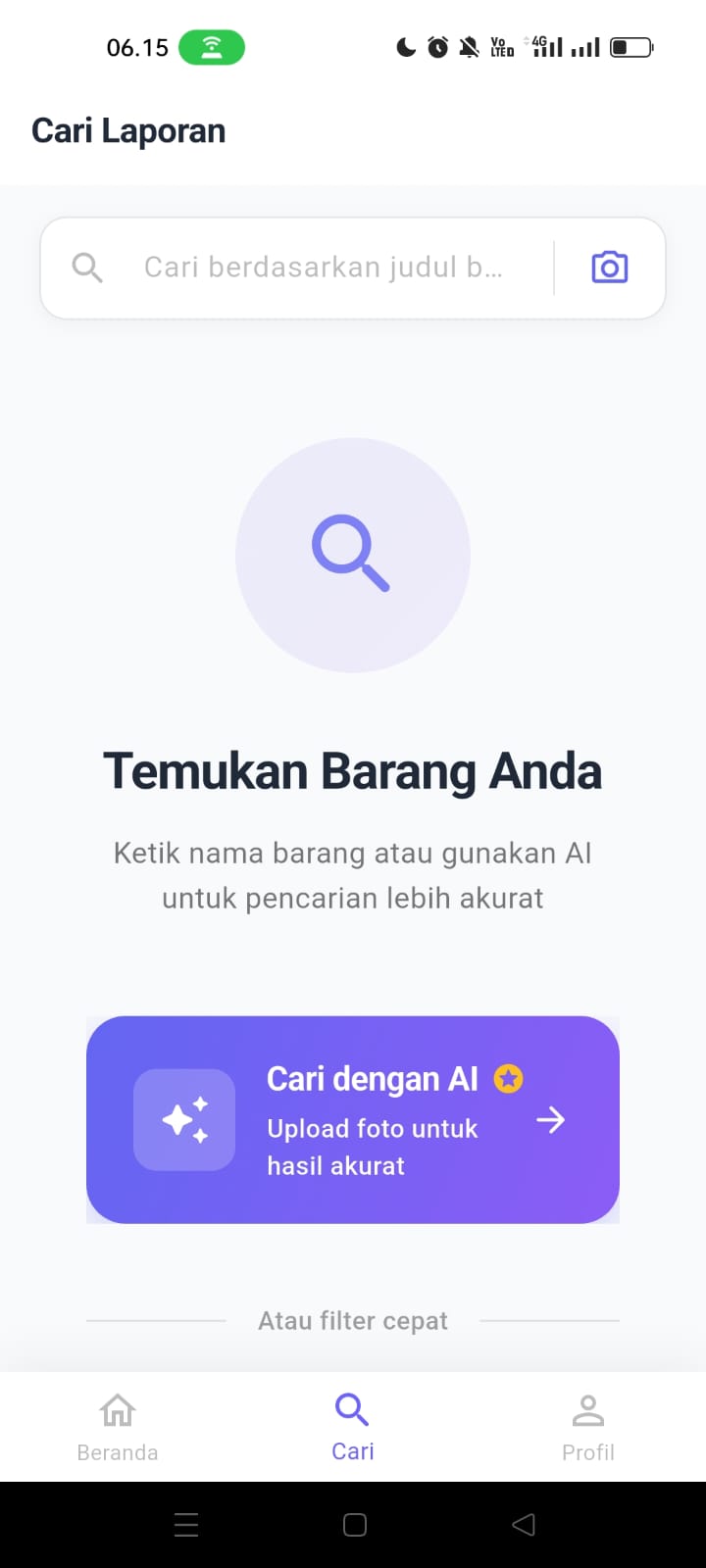Image resolution: width=706 pixels, height=1568 pixels.
Task: Select the Beranda home icon
Action: (x=117, y=1409)
